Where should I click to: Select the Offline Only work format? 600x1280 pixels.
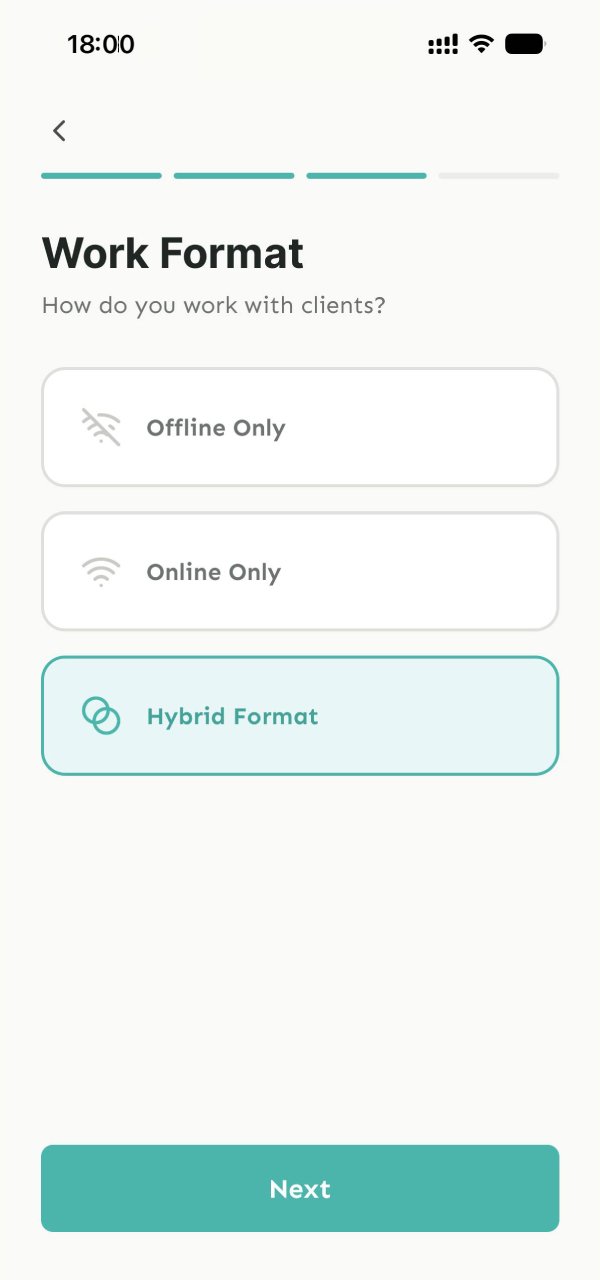[300, 427]
